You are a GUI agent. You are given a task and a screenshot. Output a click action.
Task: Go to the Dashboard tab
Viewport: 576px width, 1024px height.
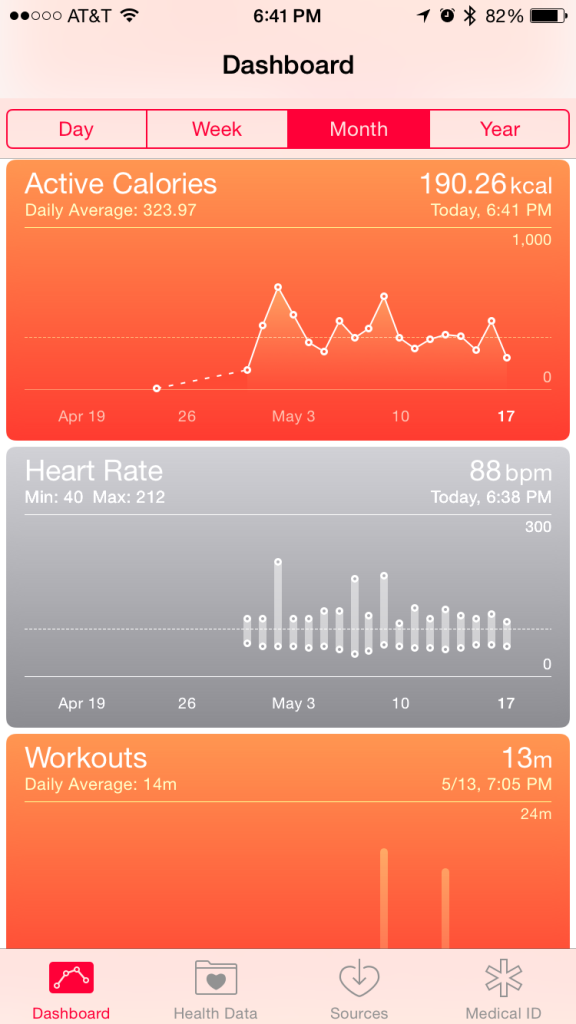pyautogui.click(x=71, y=989)
